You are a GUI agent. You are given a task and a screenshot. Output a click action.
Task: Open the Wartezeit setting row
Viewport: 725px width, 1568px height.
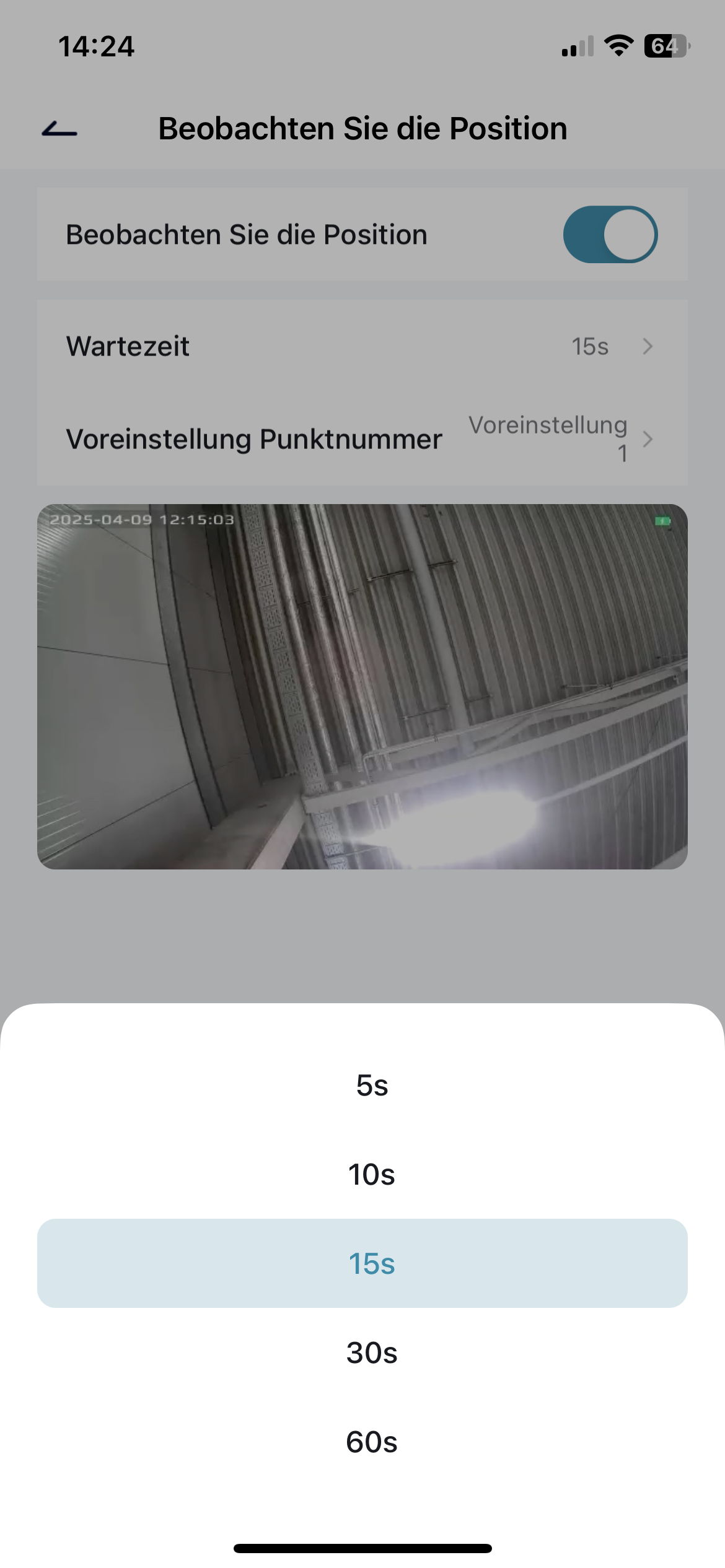pos(362,346)
